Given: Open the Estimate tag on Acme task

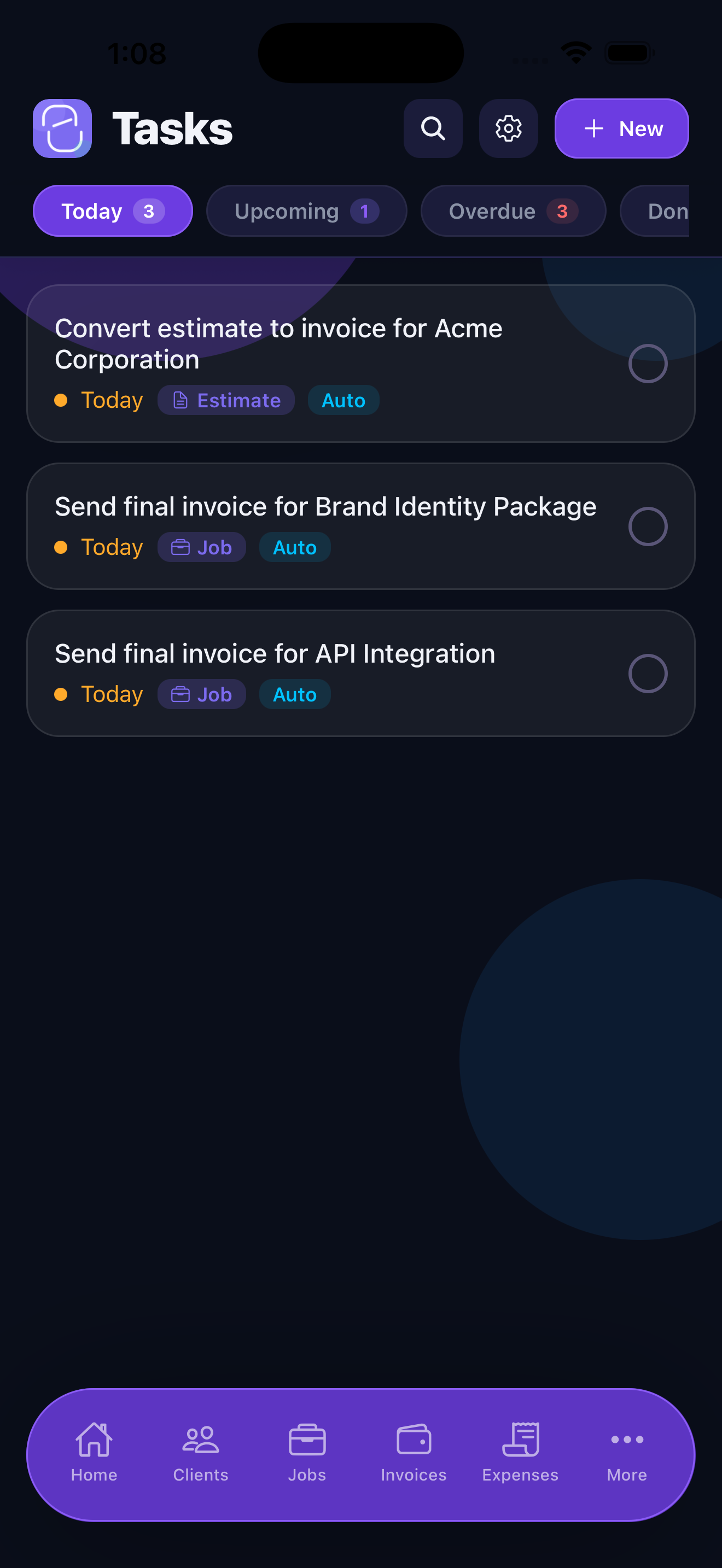Looking at the screenshot, I should click(x=226, y=400).
